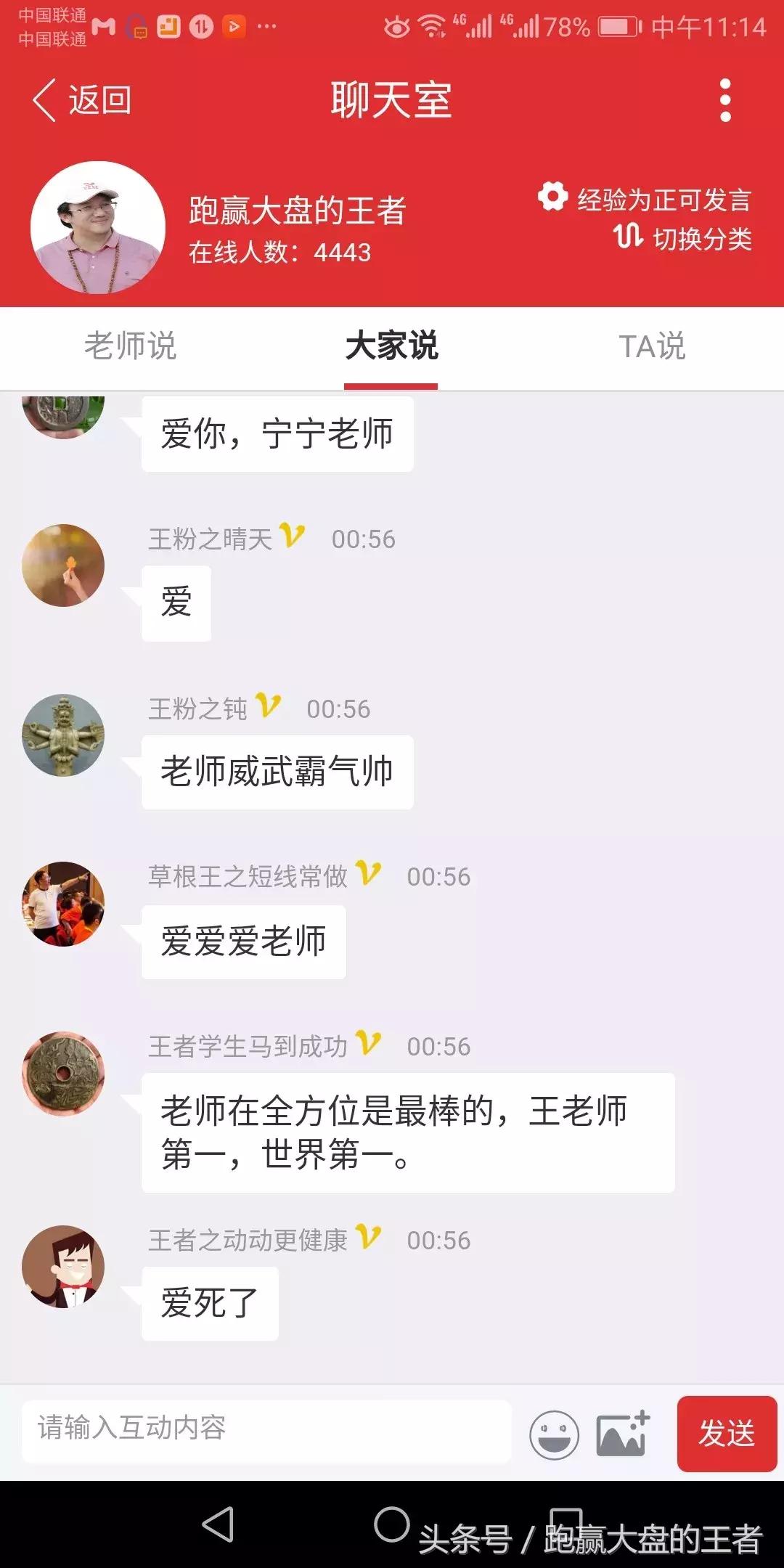Image resolution: width=784 pixels, height=1568 pixels.
Task: Switch to the 老师说 tab
Action: [x=131, y=346]
